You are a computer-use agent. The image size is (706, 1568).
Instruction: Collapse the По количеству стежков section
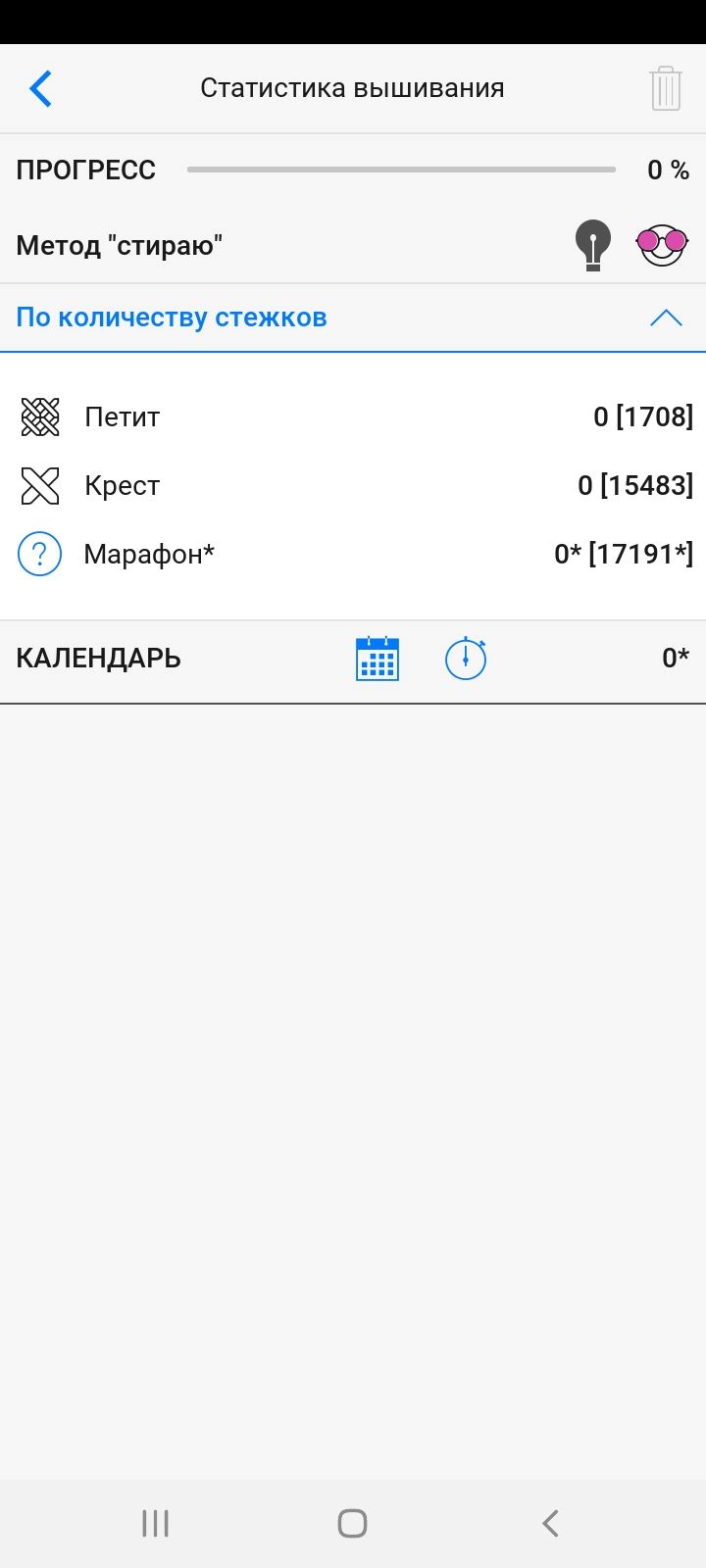(x=665, y=318)
